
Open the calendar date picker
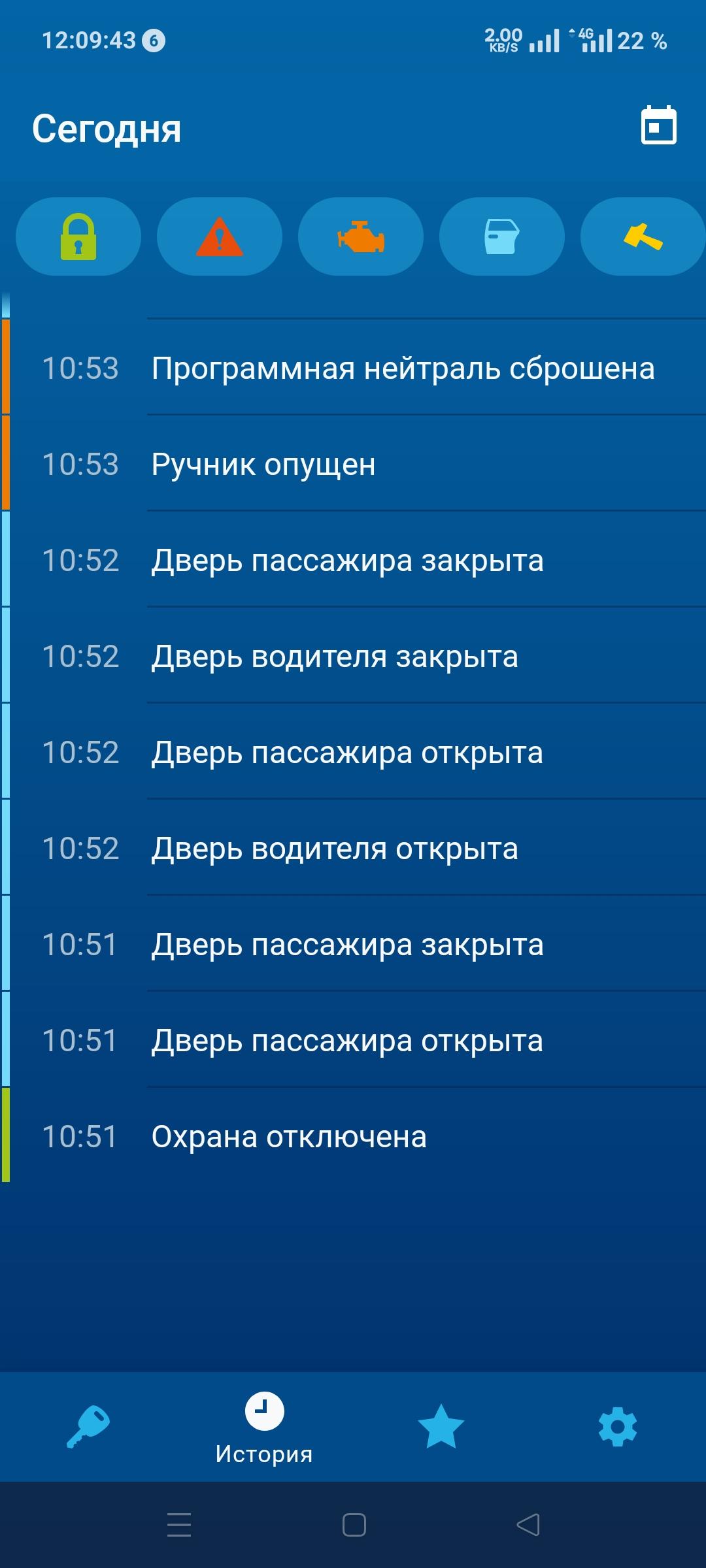(658, 125)
